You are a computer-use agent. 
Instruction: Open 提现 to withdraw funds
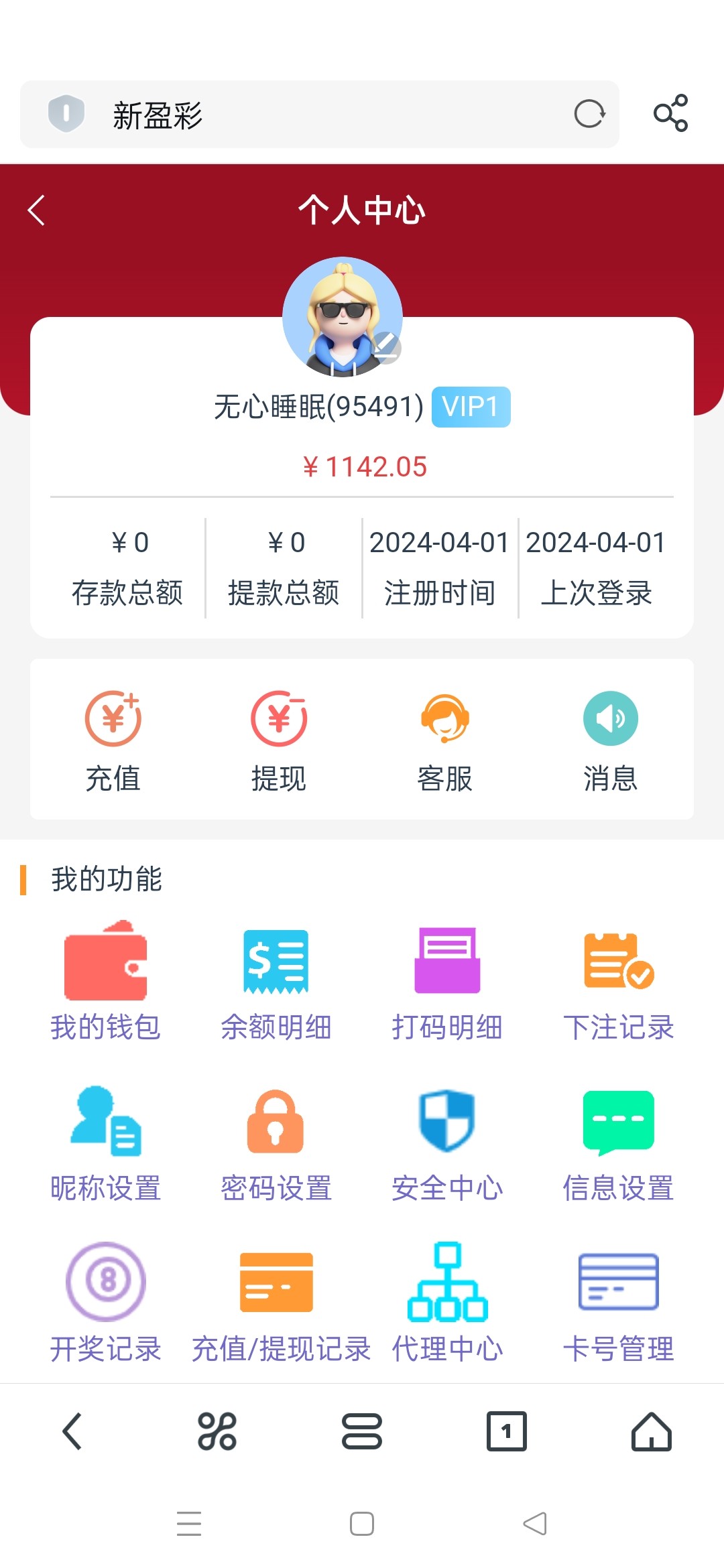point(278,741)
